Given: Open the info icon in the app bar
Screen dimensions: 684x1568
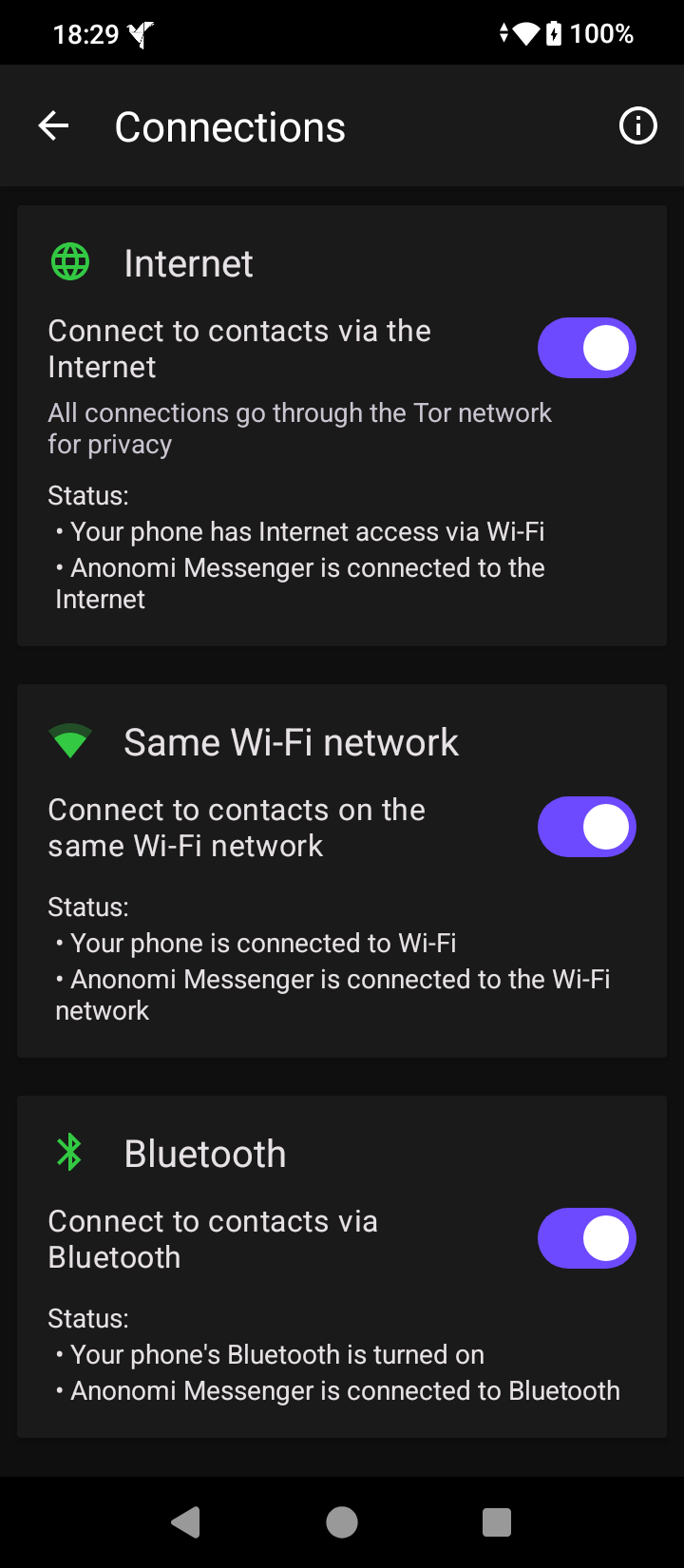Looking at the screenshot, I should [637, 126].
